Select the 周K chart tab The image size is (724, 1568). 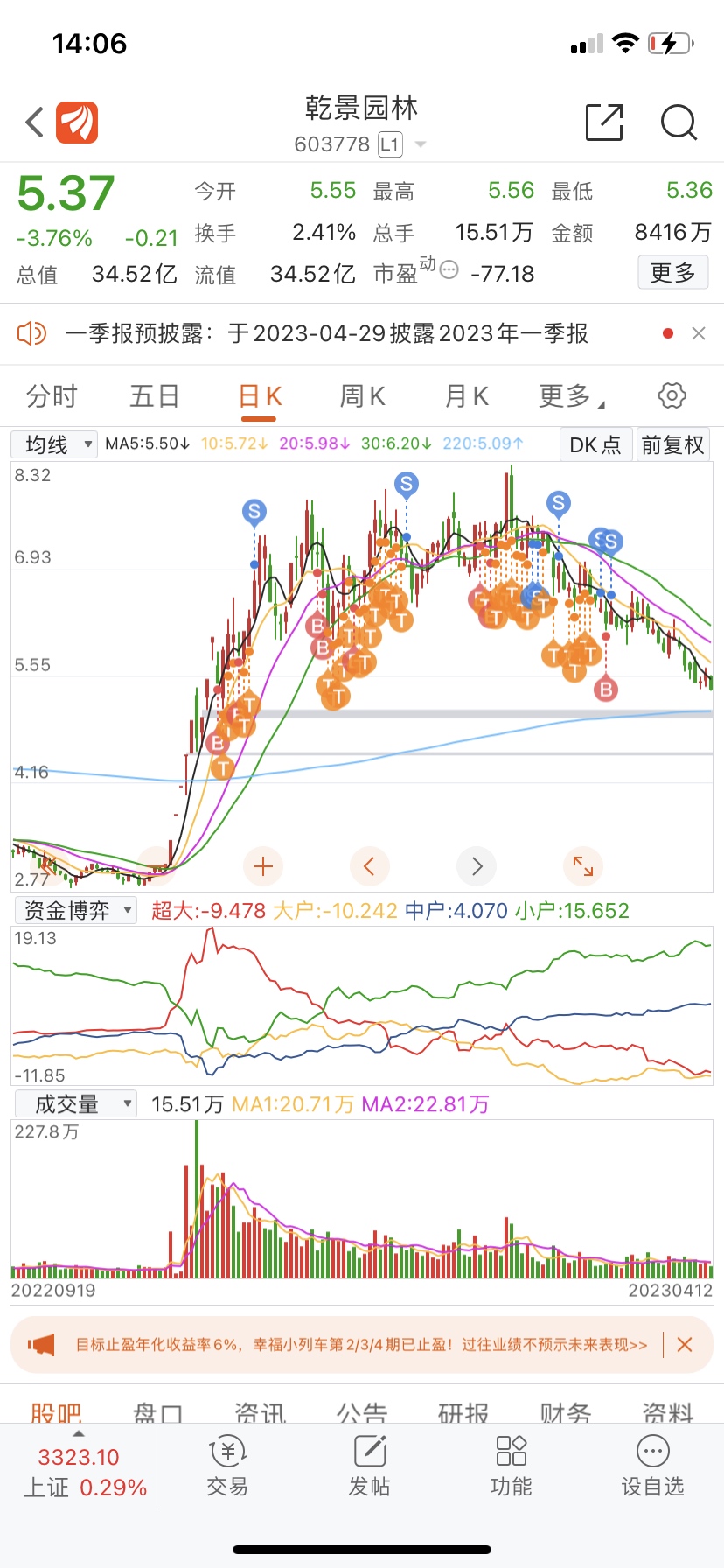[x=362, y=396]
